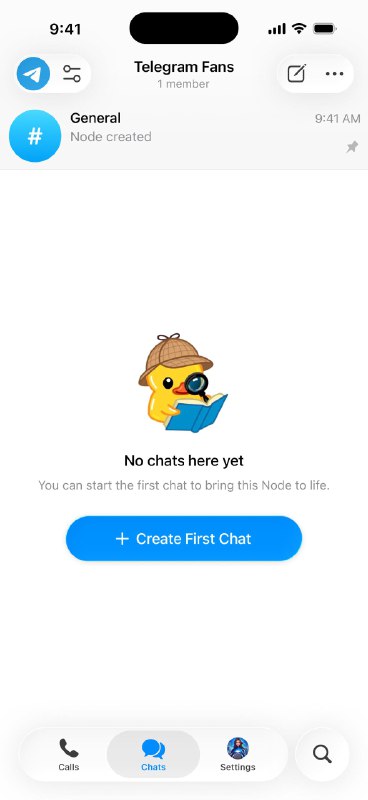Switch to the Calls tab

pos(68,755)
